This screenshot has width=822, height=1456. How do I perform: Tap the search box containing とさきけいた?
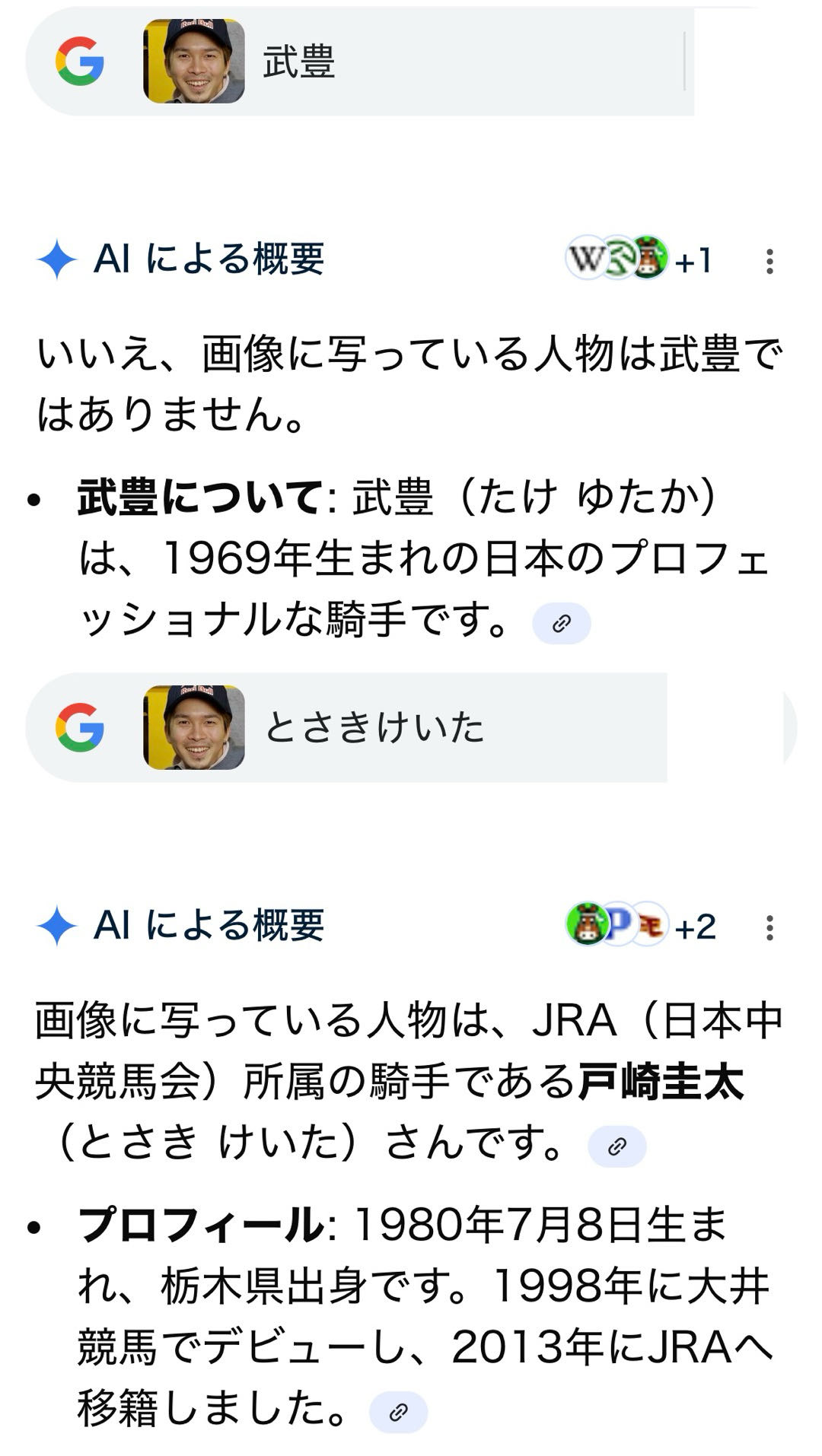457,727
